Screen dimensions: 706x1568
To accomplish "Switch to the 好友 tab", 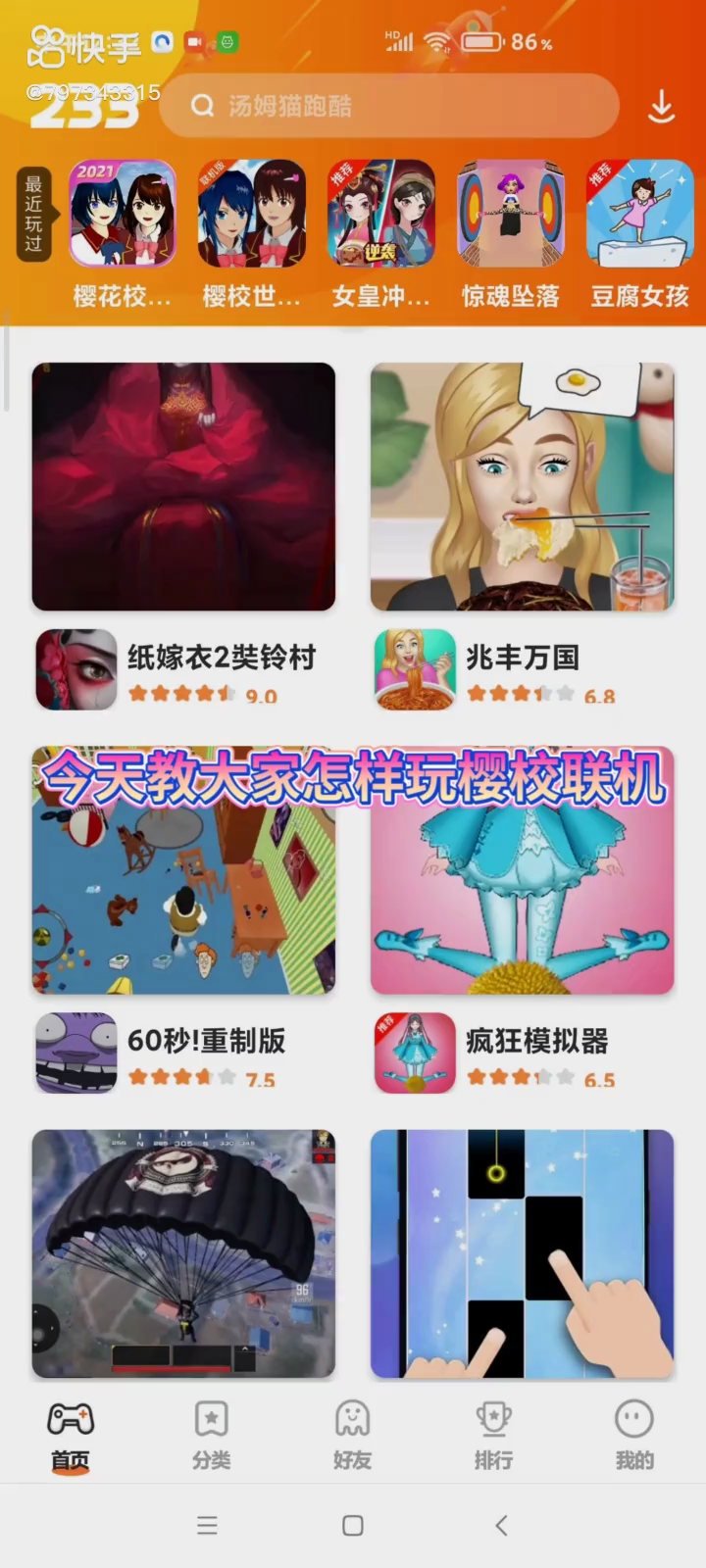I will coord(352,1435).
